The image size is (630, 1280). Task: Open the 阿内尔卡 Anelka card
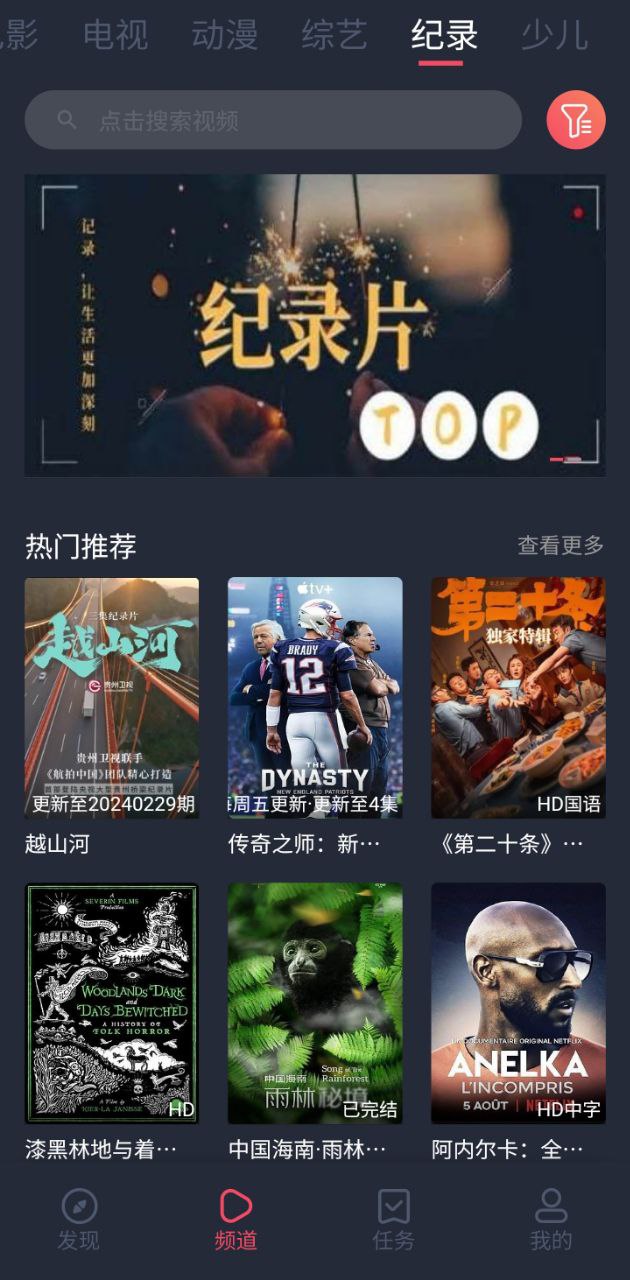tap(518, 1003)
